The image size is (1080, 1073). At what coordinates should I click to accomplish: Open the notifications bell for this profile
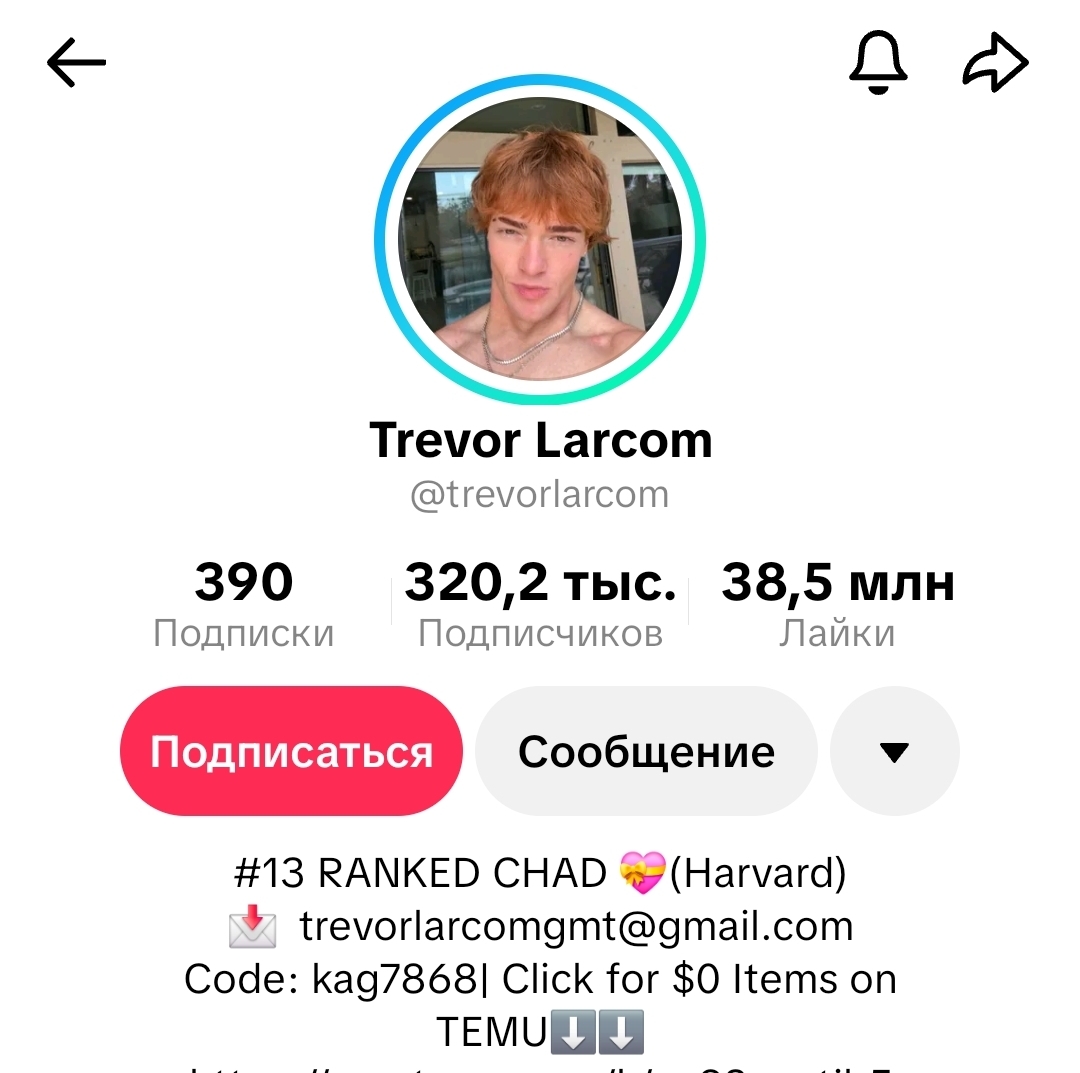pos(877,64)
